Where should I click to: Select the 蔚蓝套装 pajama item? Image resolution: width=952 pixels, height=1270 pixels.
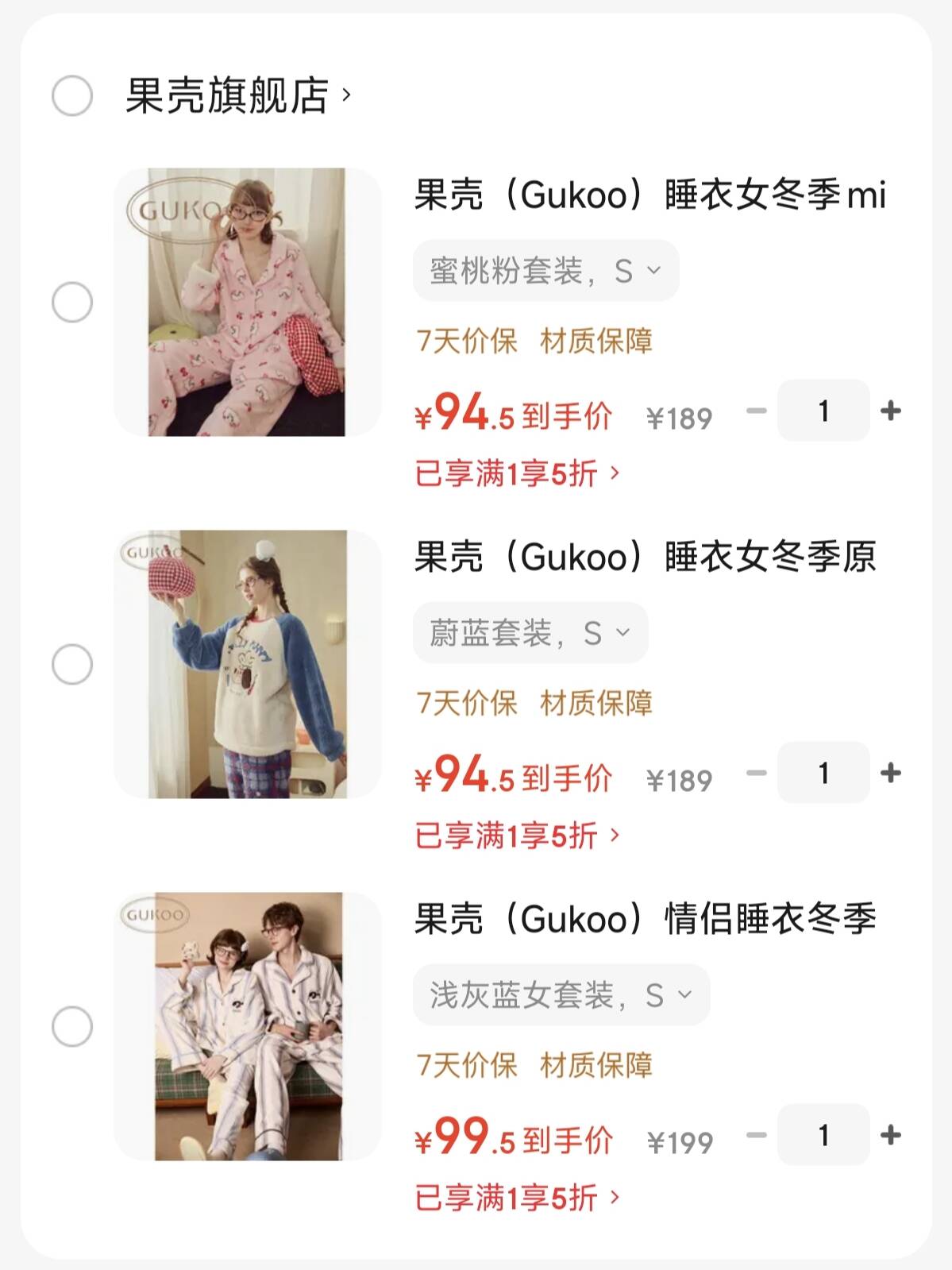coord(72,664)
